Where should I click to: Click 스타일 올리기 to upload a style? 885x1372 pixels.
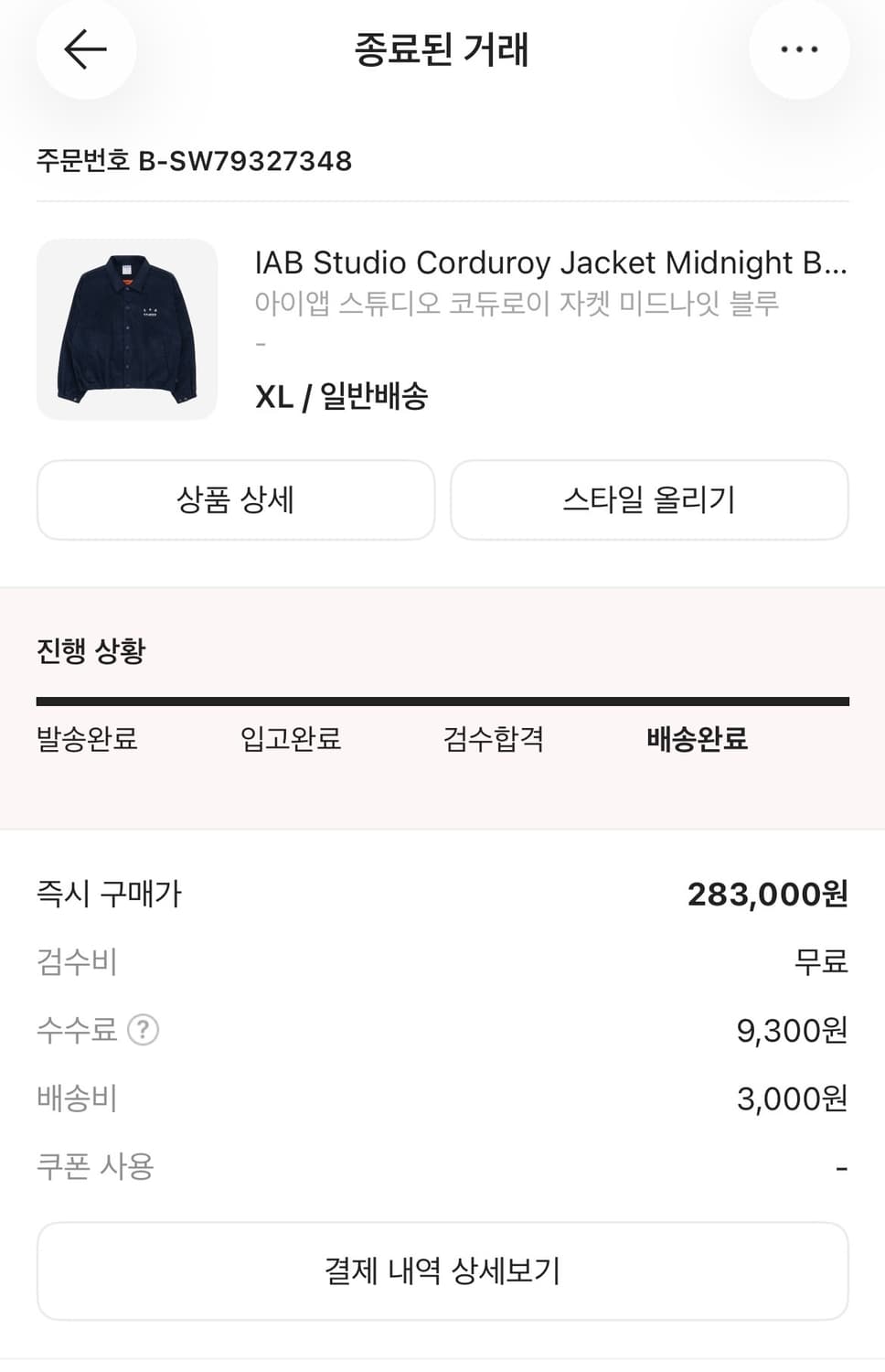click(x=648, y=499)
